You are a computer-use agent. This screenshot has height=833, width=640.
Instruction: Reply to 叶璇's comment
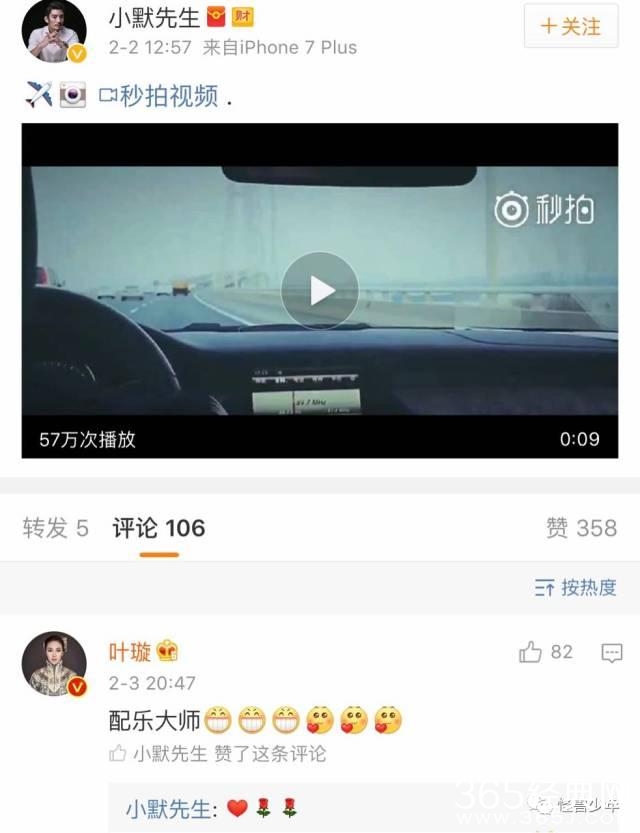pyautogui.click(x=612, y=653)
